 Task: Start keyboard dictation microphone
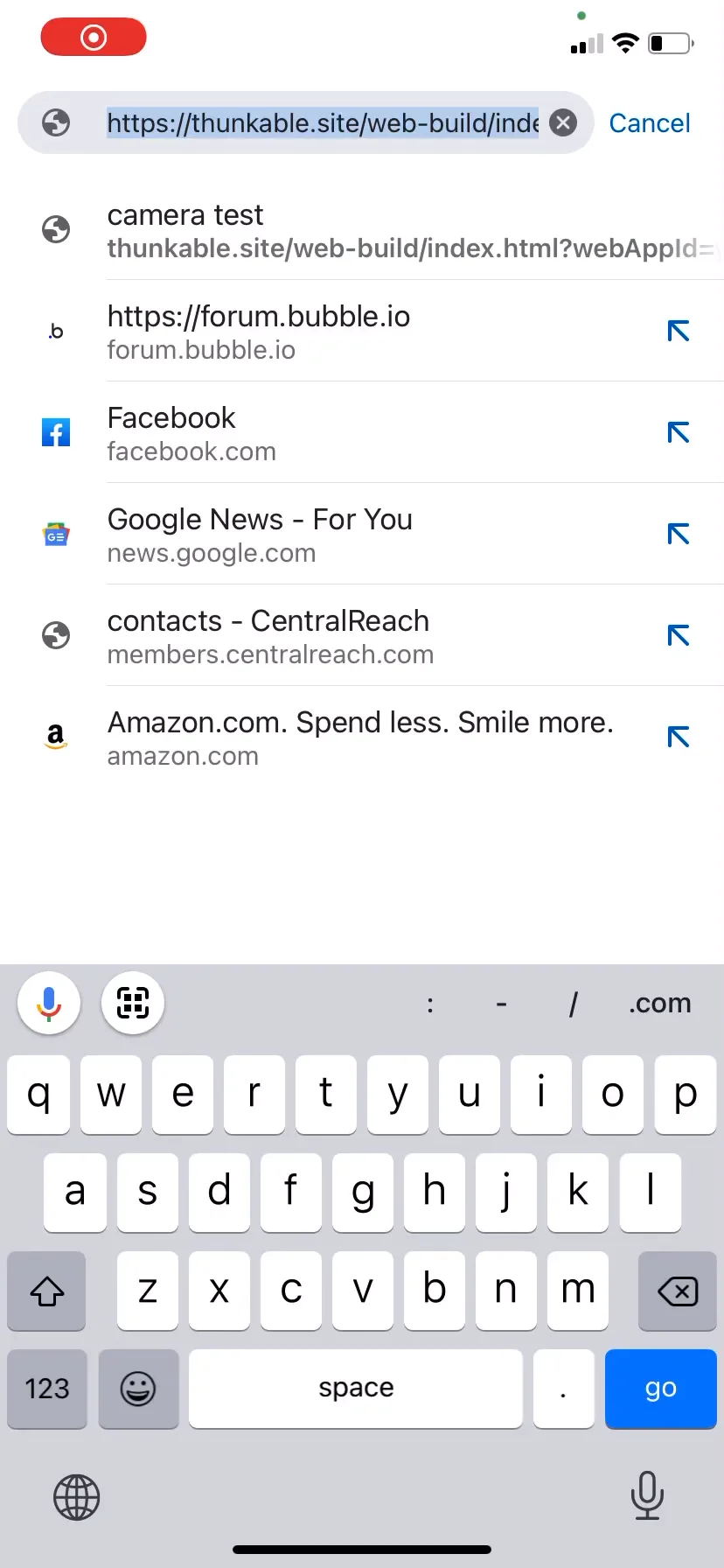647,1495
